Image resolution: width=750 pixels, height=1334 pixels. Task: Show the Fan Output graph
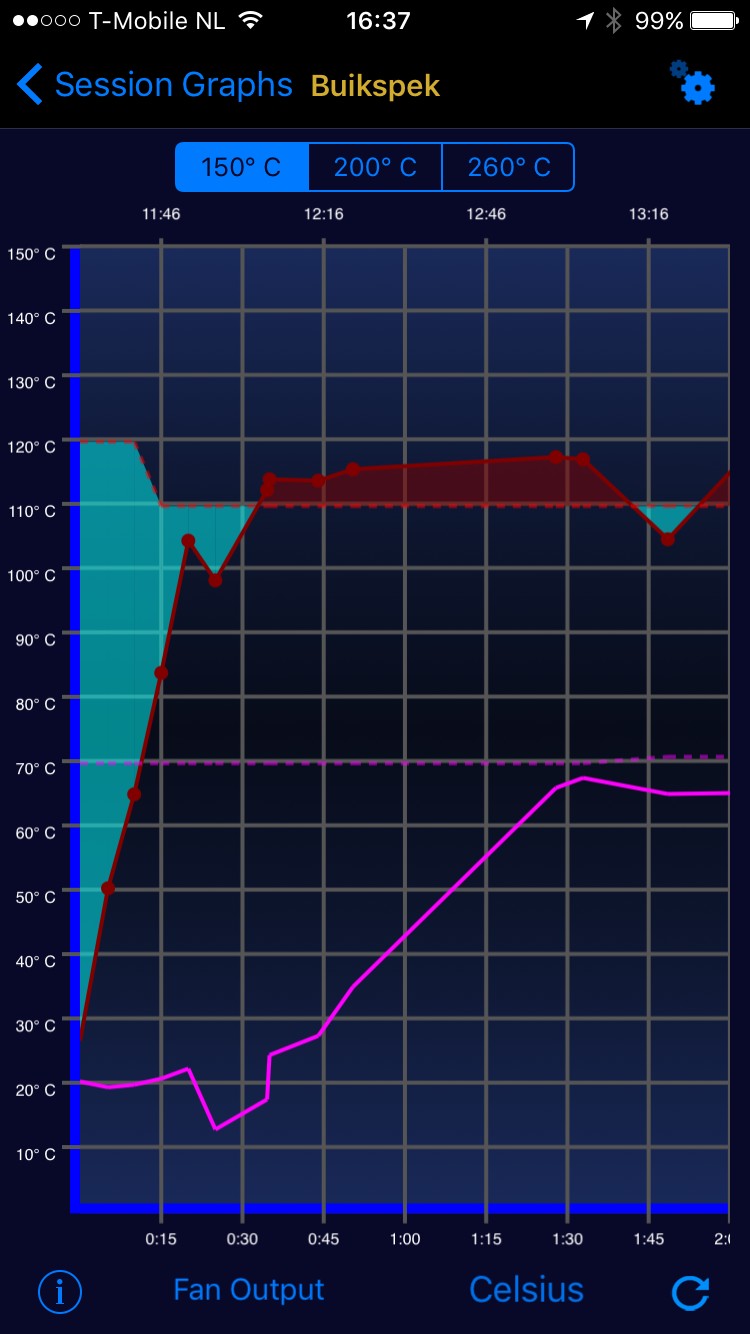tap(248, 1290)
